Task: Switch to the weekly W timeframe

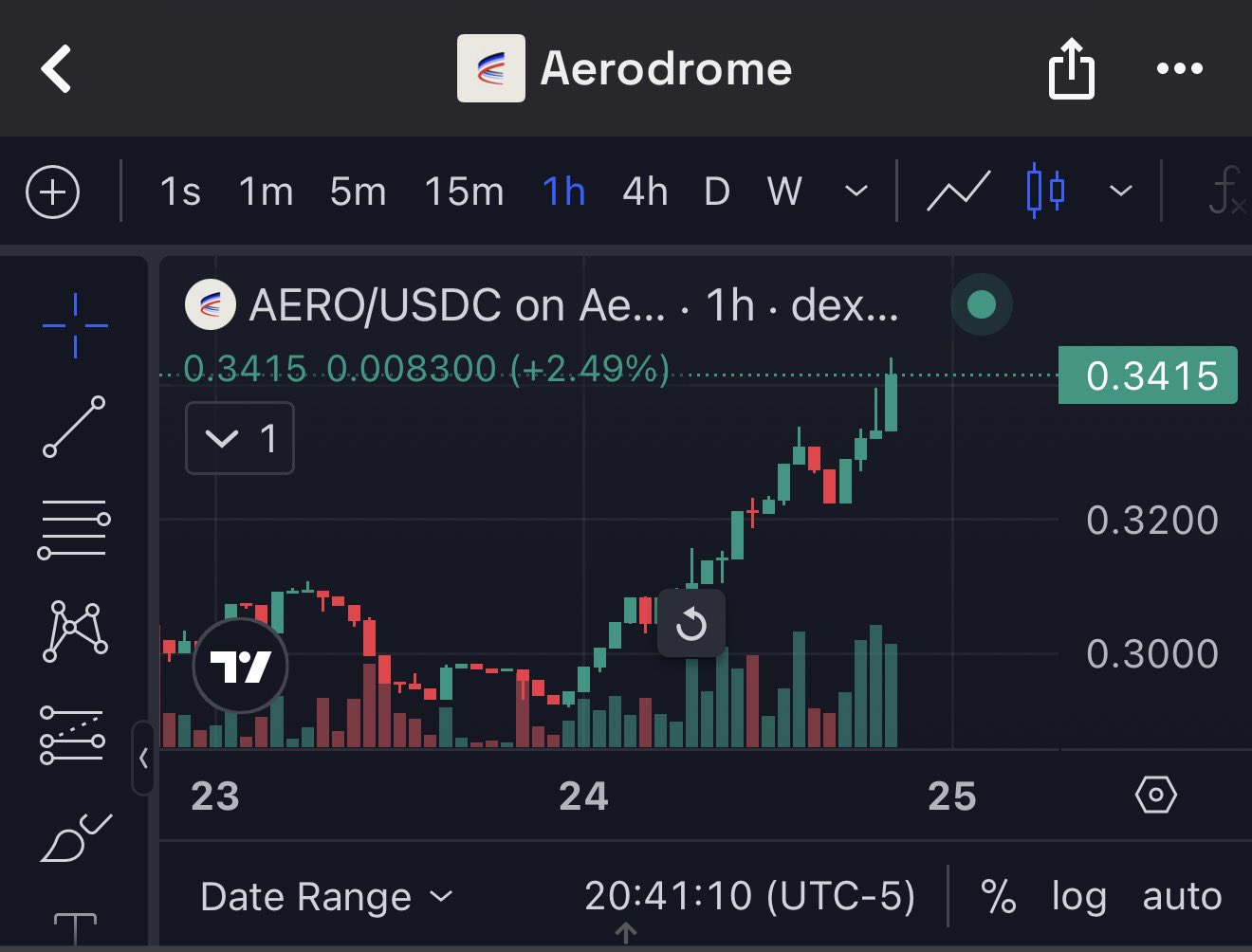Action: (784, 192)
